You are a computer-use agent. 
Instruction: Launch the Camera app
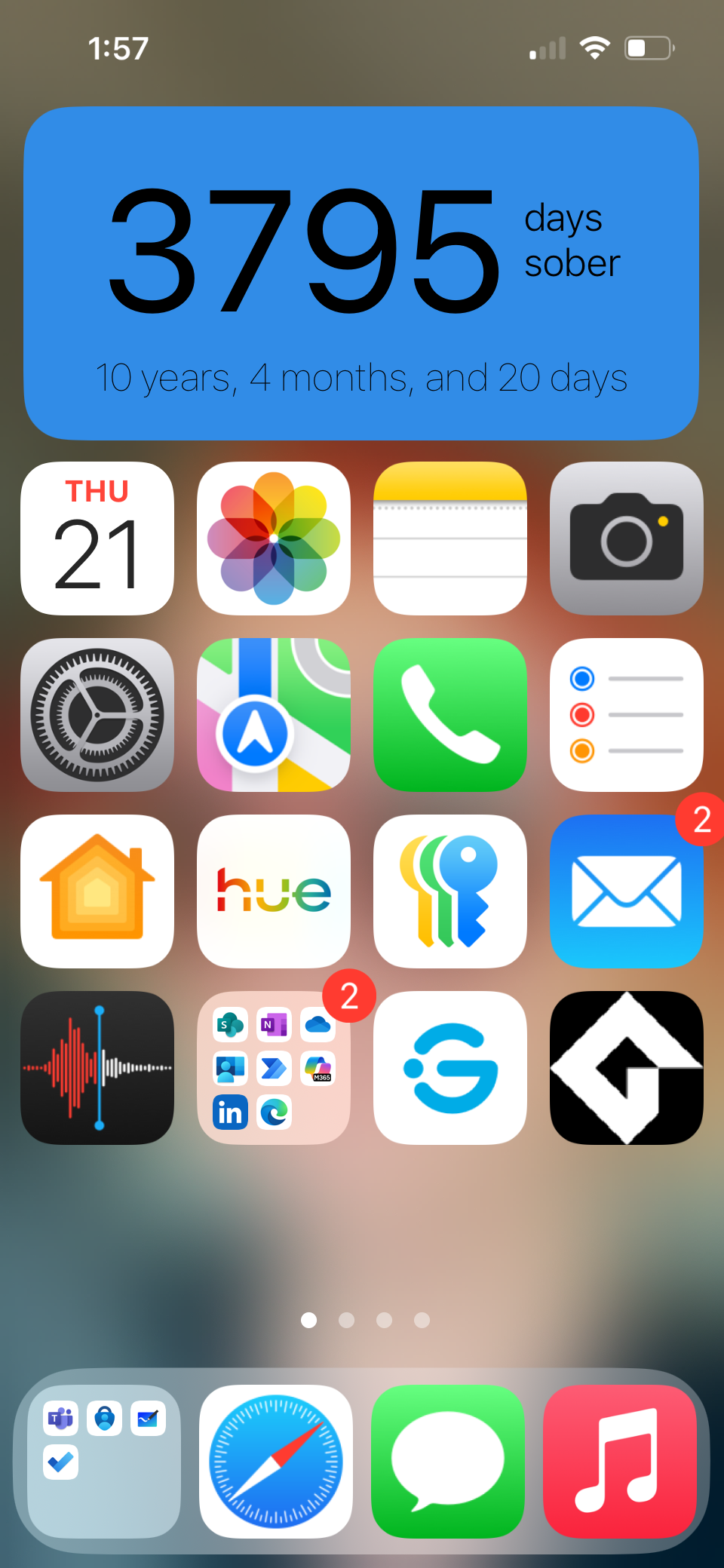pyautogui.click(x=627, y=539)
